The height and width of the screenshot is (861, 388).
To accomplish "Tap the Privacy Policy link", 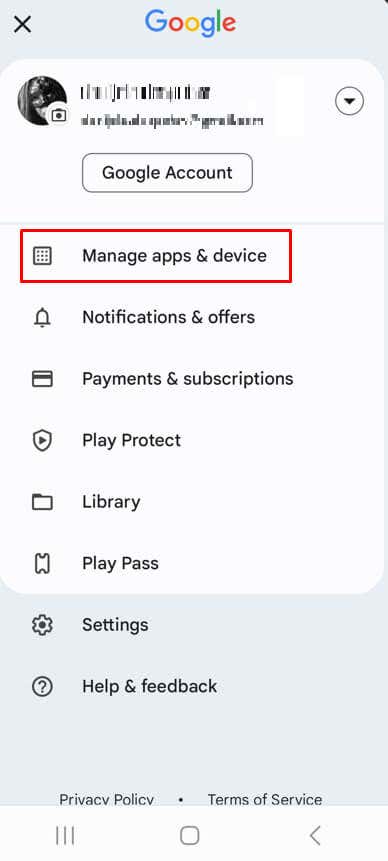I will tap(106, 799).
